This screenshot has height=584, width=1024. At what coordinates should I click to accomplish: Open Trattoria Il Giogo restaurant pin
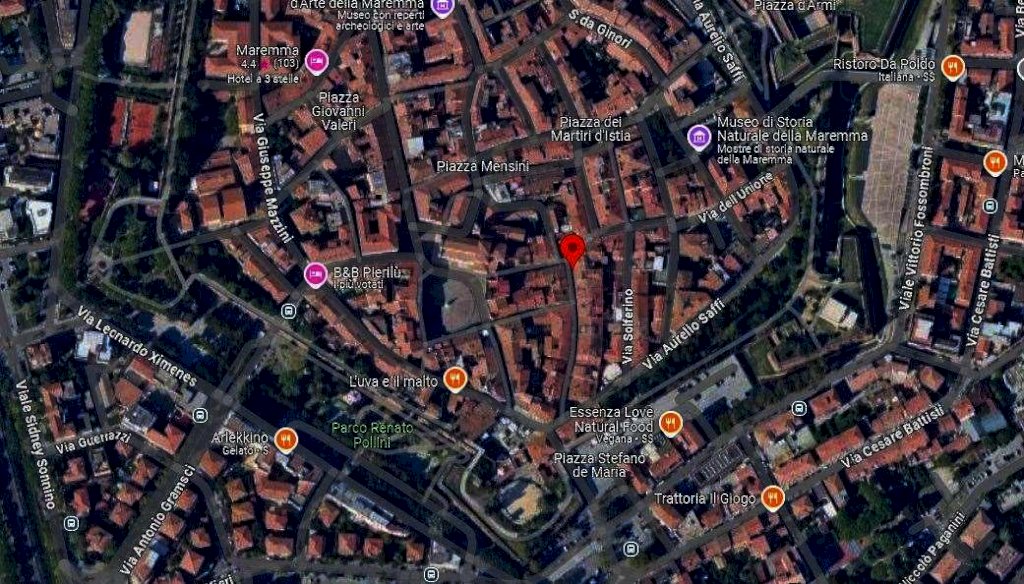tap(771, 497)
